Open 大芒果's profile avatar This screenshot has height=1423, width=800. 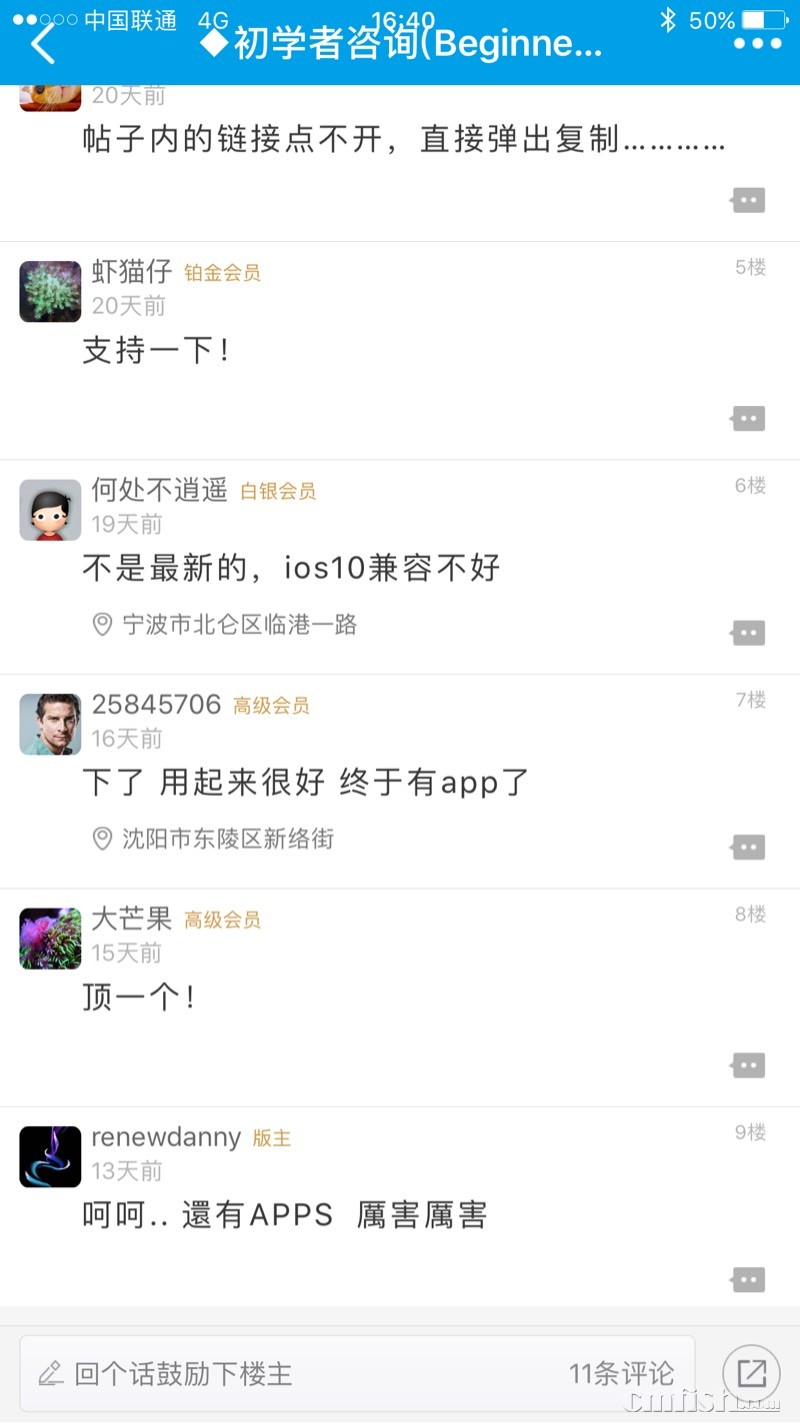[x=50, y=939]
